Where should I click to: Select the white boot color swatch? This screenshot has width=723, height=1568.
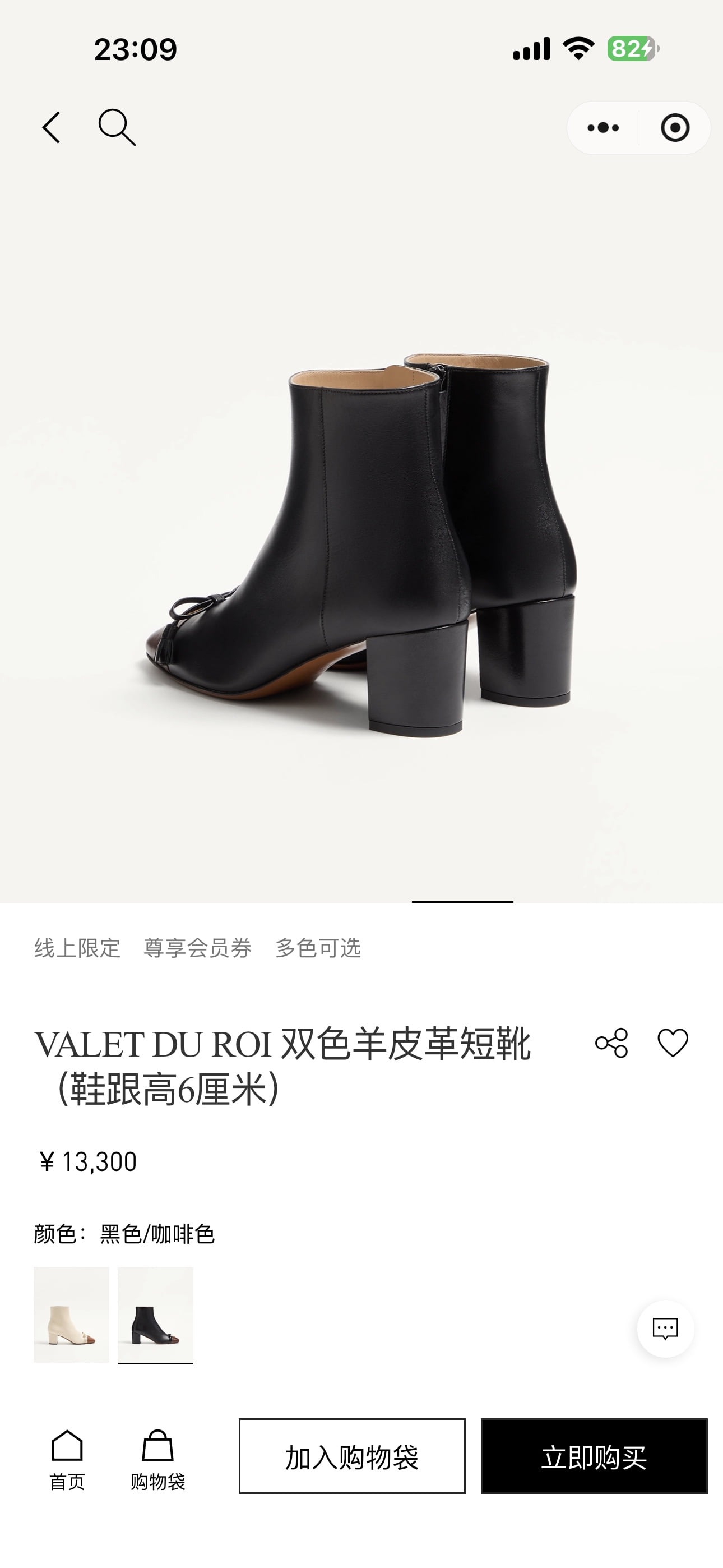pos(71,1315)
